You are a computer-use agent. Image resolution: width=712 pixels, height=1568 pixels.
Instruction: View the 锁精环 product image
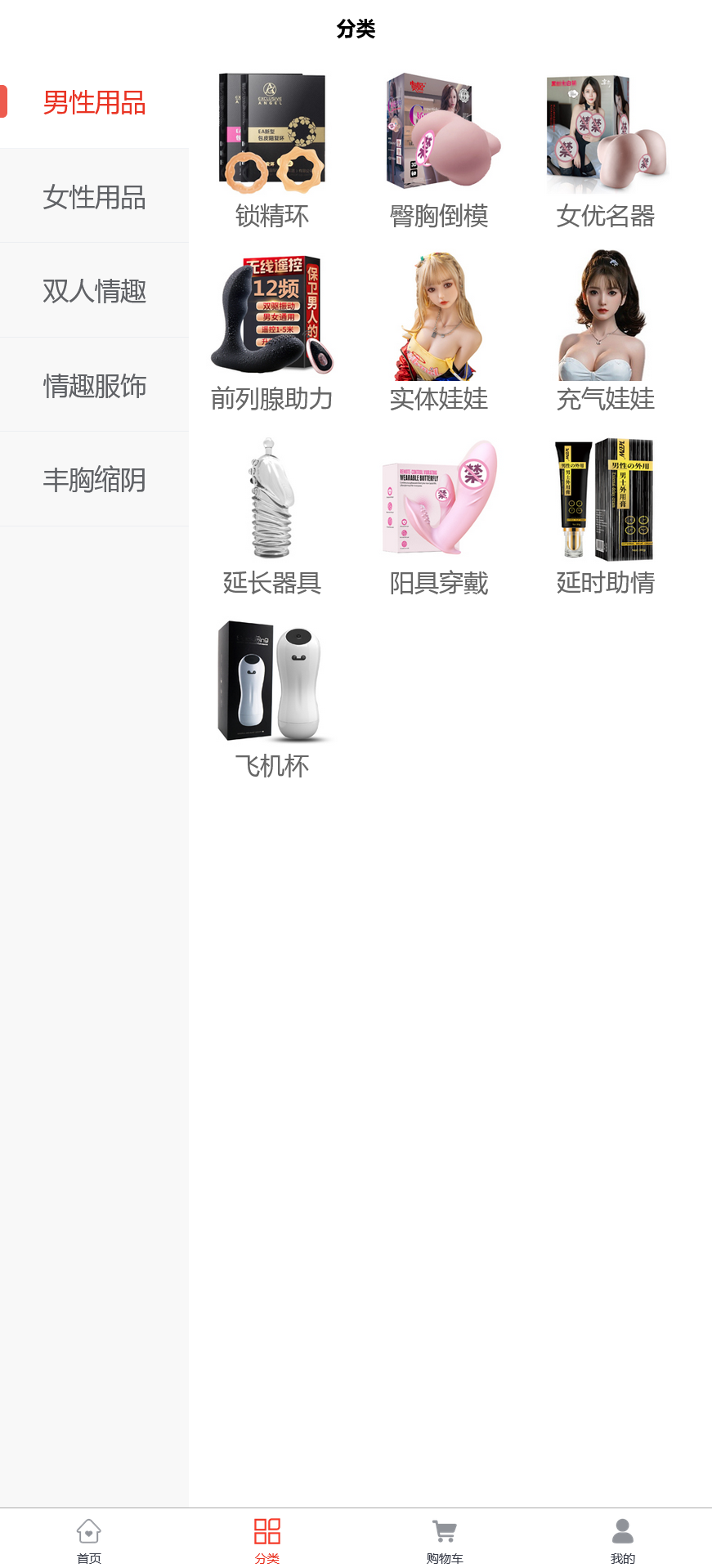coord(271,131)
